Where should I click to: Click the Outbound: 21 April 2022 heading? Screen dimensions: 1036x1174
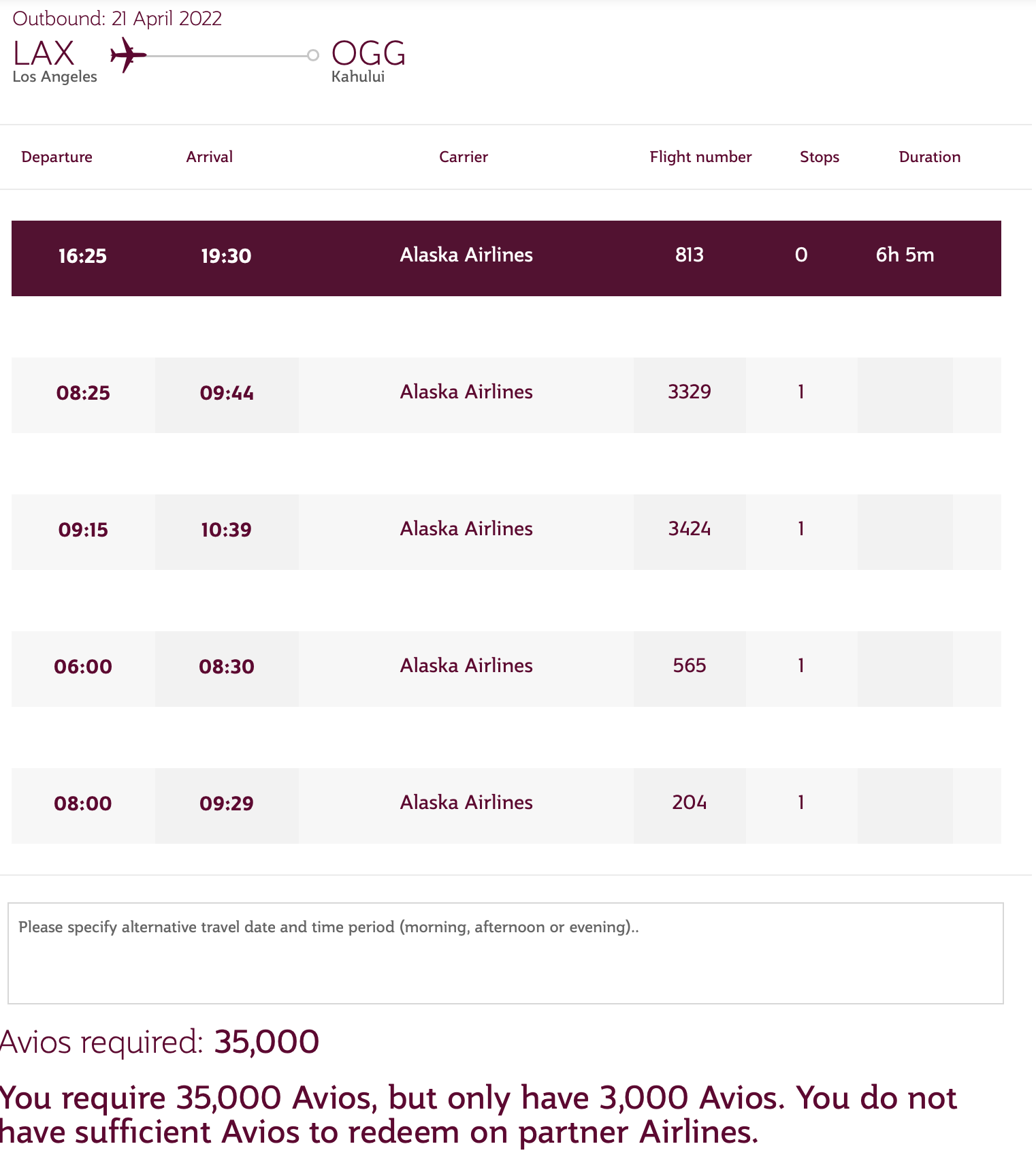[118, 18]
